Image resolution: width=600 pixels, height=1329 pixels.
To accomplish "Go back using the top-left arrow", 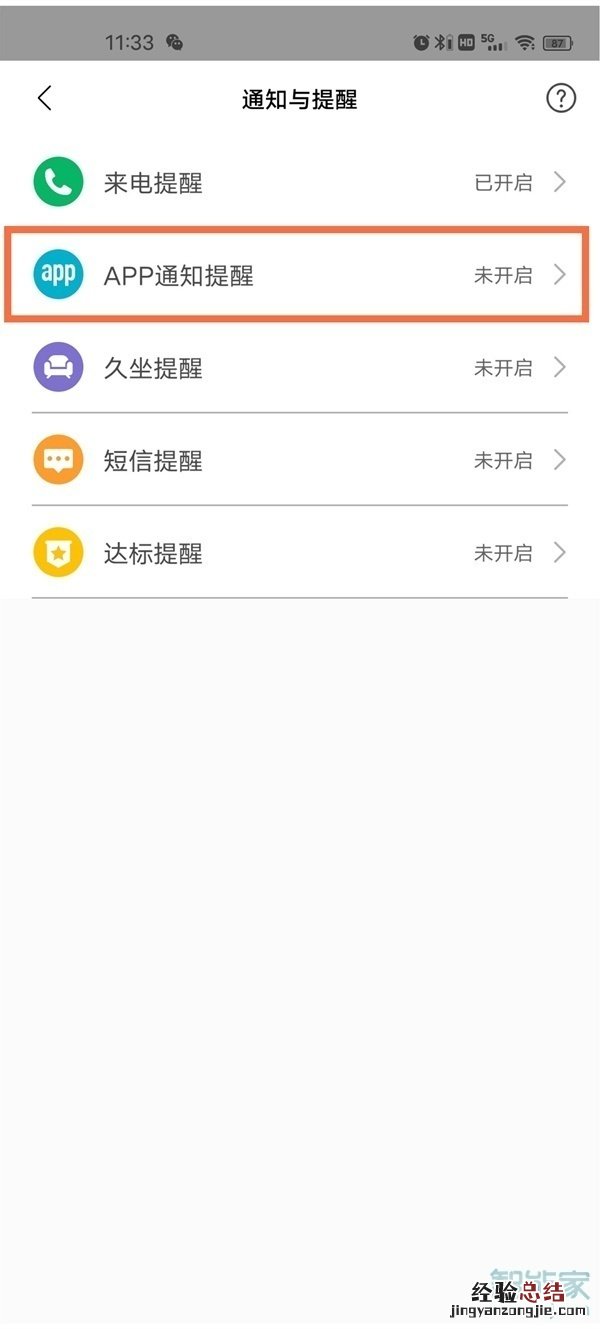I will tap(44, 98).
